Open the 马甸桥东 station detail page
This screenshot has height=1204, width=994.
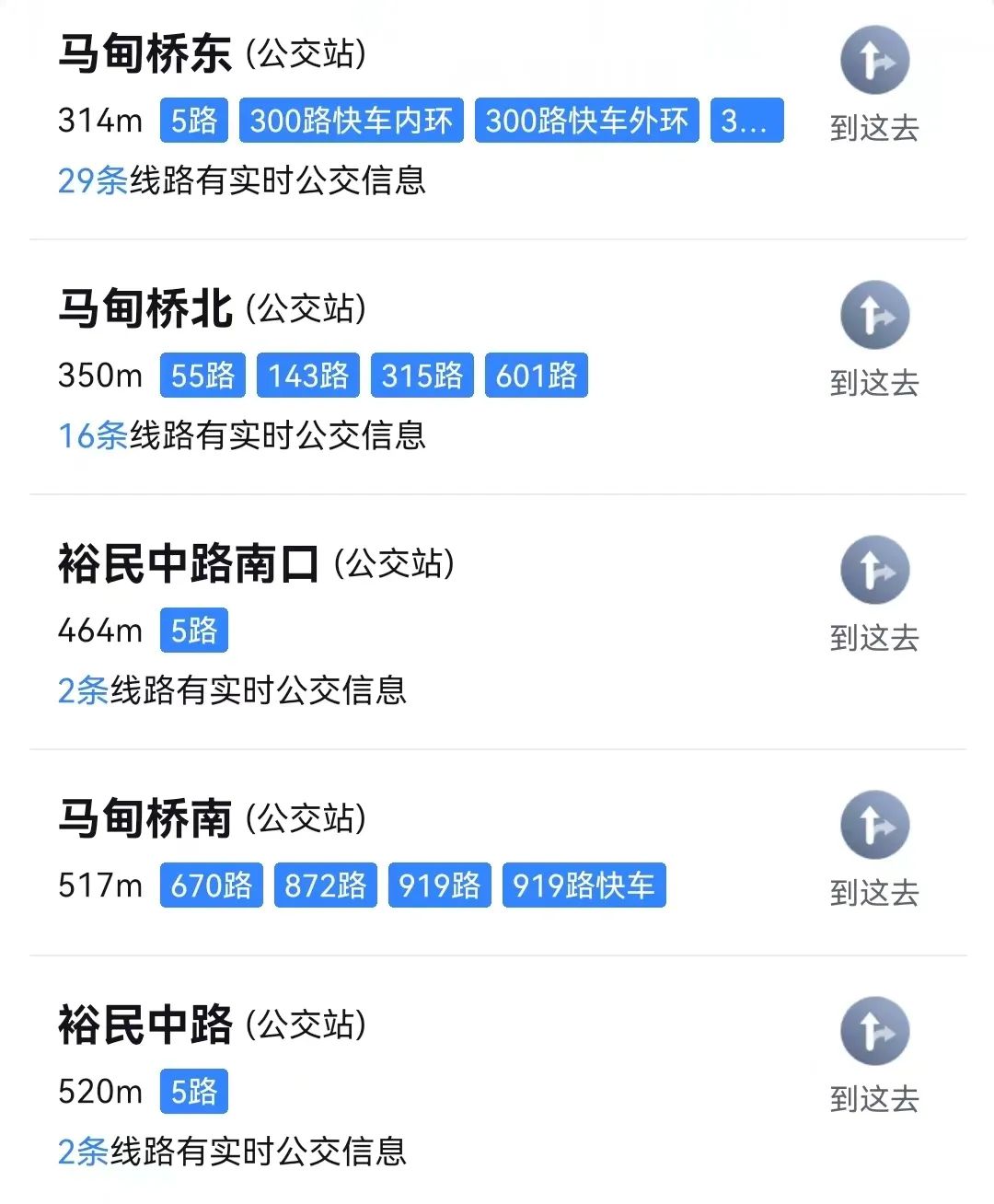coord(143,52)
